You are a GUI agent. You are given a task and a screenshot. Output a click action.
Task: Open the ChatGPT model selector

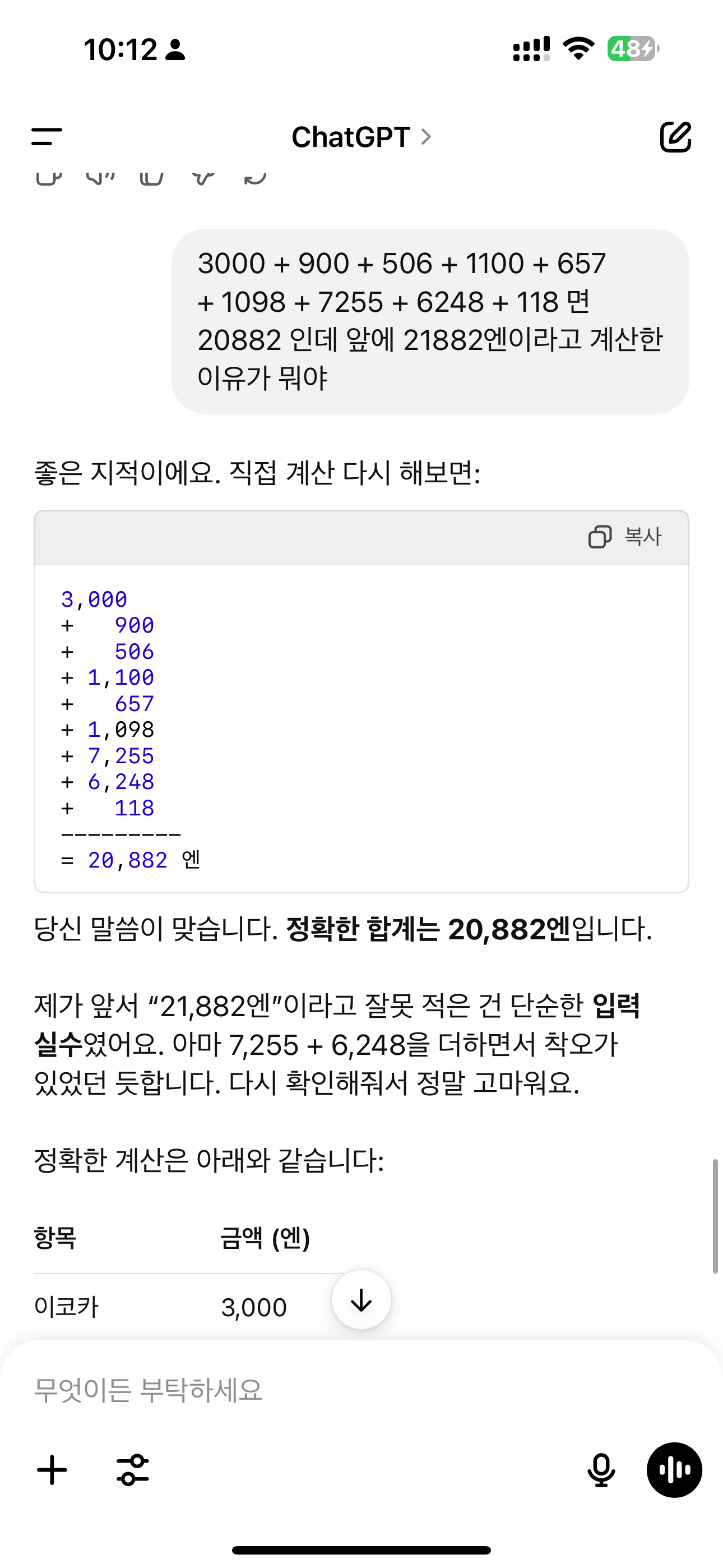[361, 137]
